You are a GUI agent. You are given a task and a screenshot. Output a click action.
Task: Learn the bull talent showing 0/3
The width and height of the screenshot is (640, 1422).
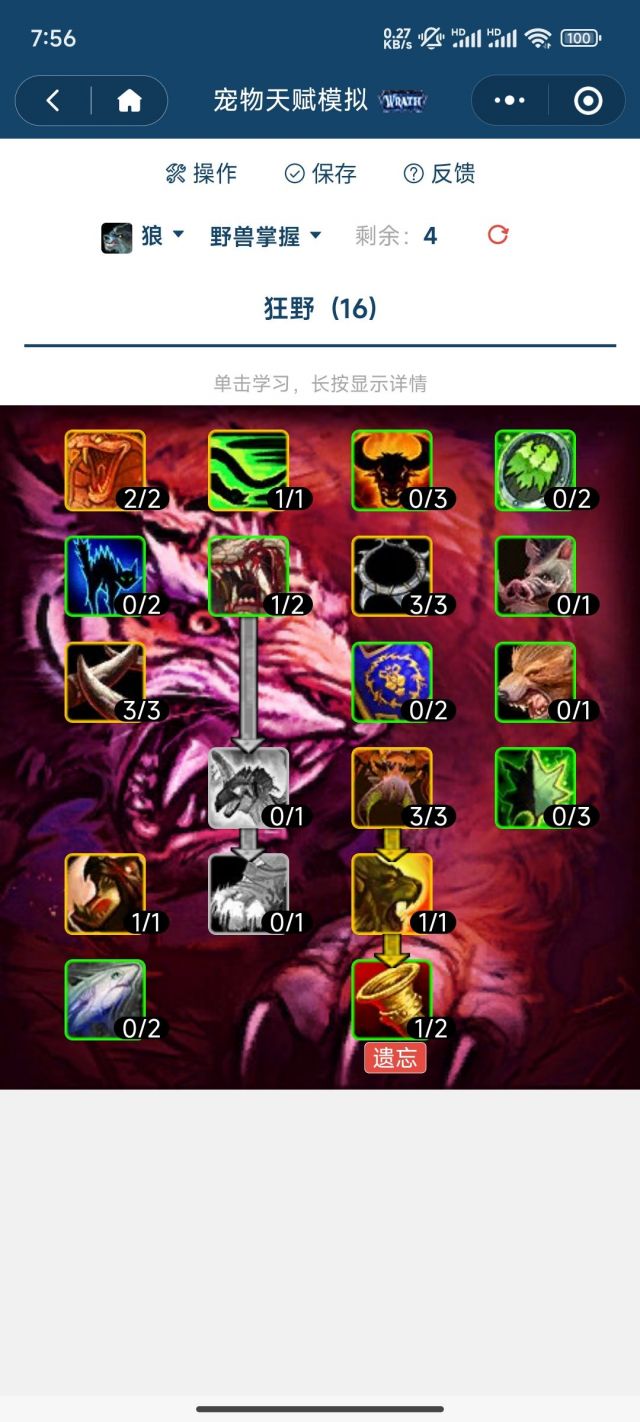point(391,470)
